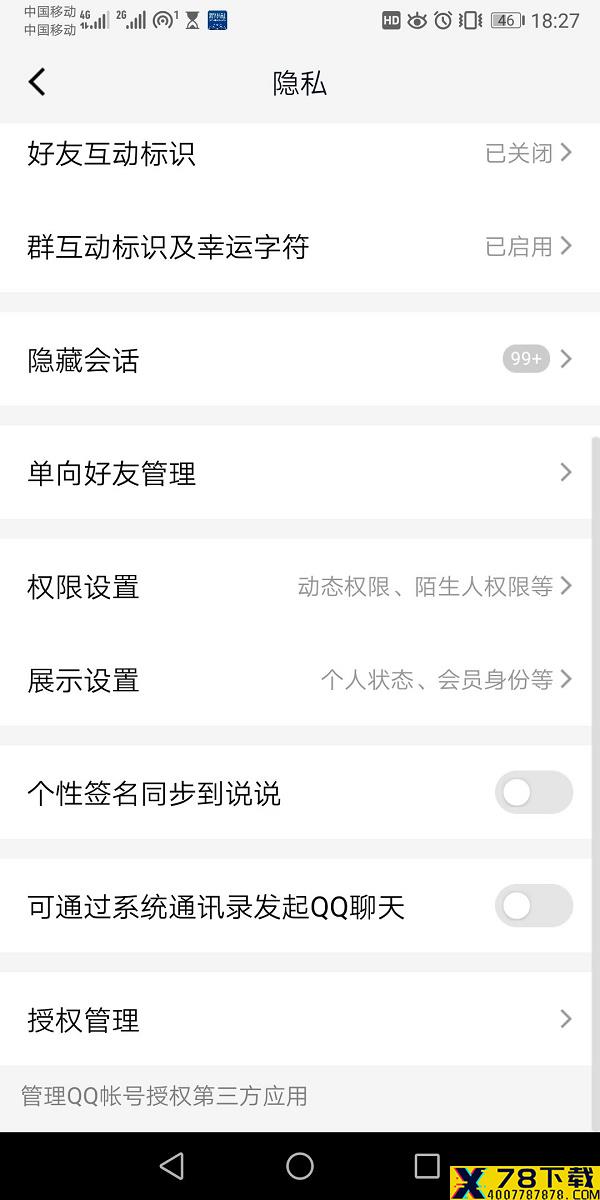Open 隐藏会话 list
Viewport: 600px width, 1200px height.
click(300, 359)
